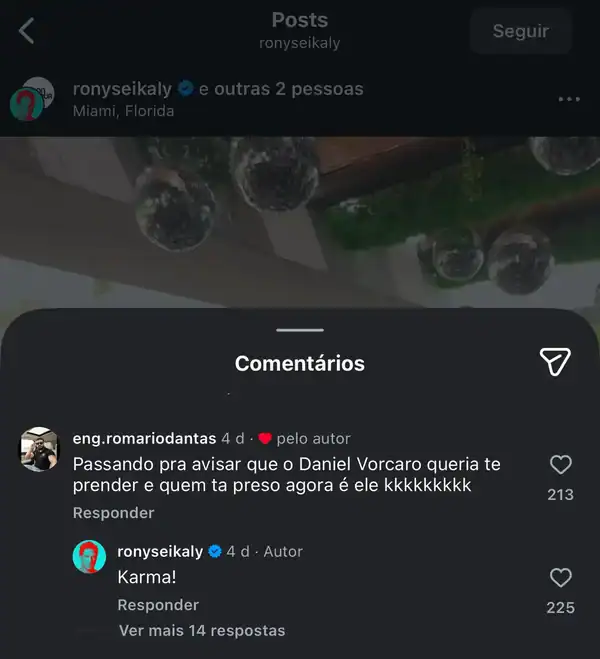Tap the comments sheet drag handle
The width and height of the screenshot is (600, 659).
click(x=300, y=330)
